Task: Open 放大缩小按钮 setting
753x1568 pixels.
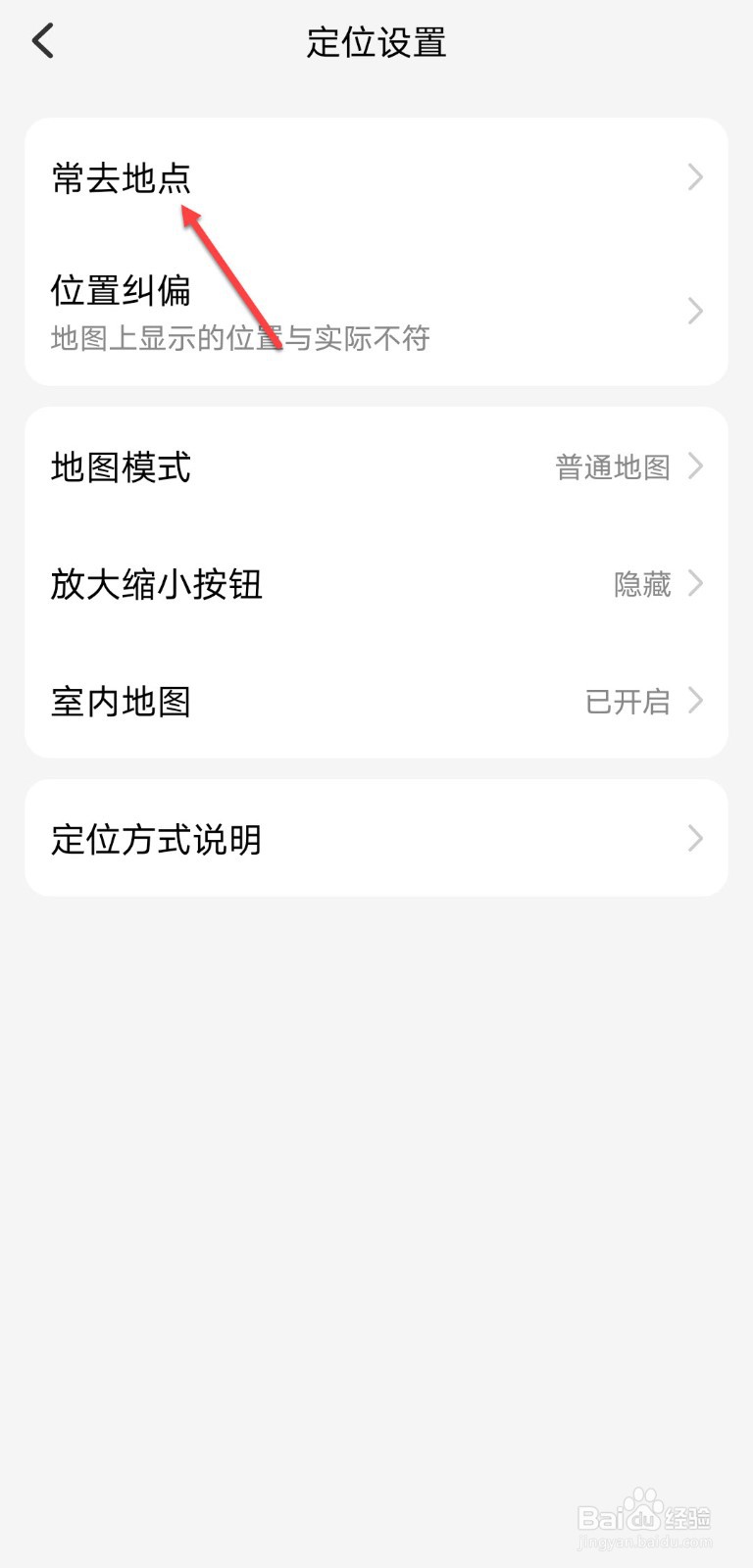Action: (x=376, y=584)
